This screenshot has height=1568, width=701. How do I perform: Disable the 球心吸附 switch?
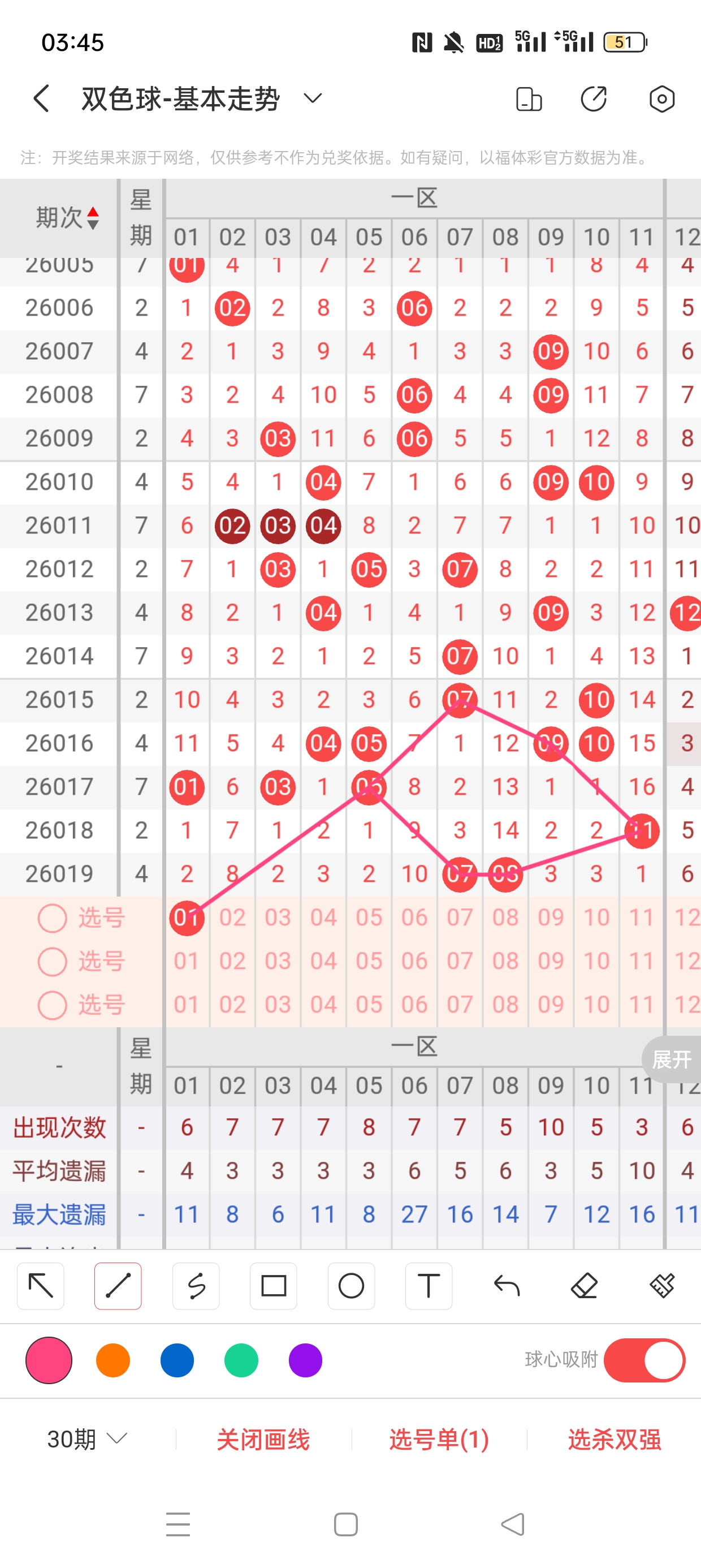[x=644, y=1360]
